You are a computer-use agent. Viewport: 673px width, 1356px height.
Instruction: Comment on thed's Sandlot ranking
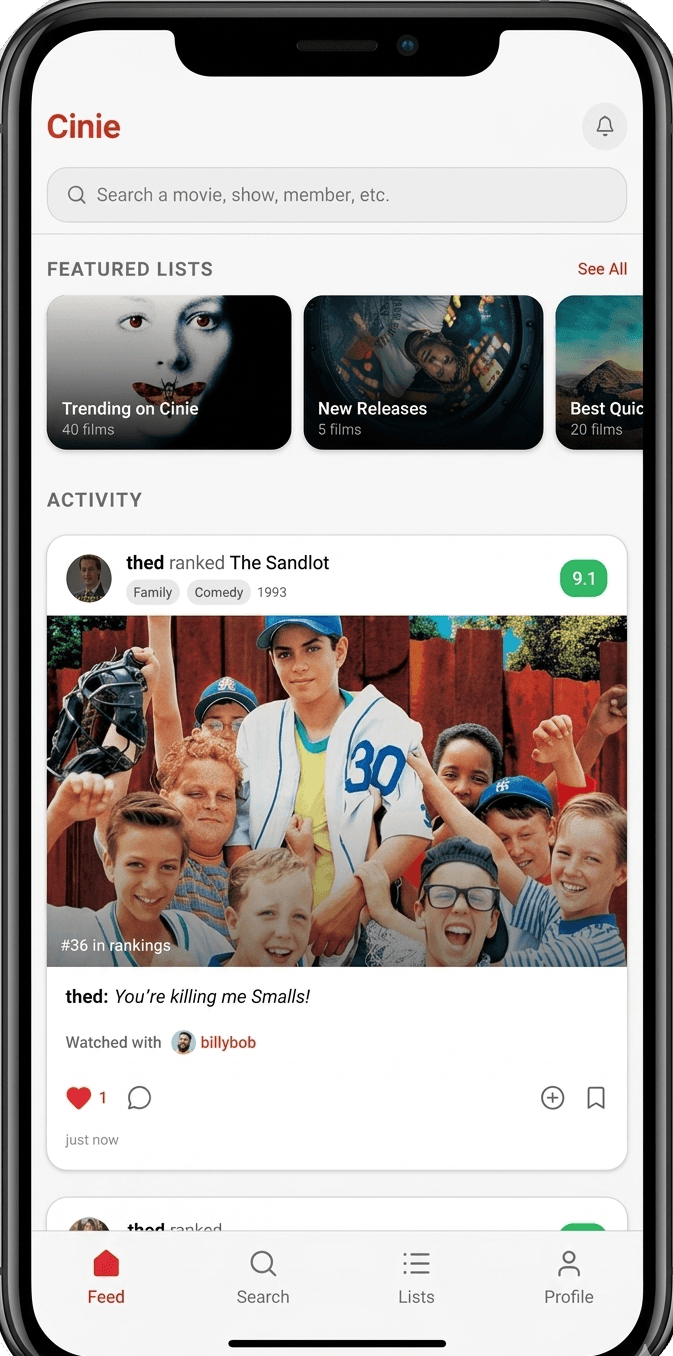coord(139,1098)
